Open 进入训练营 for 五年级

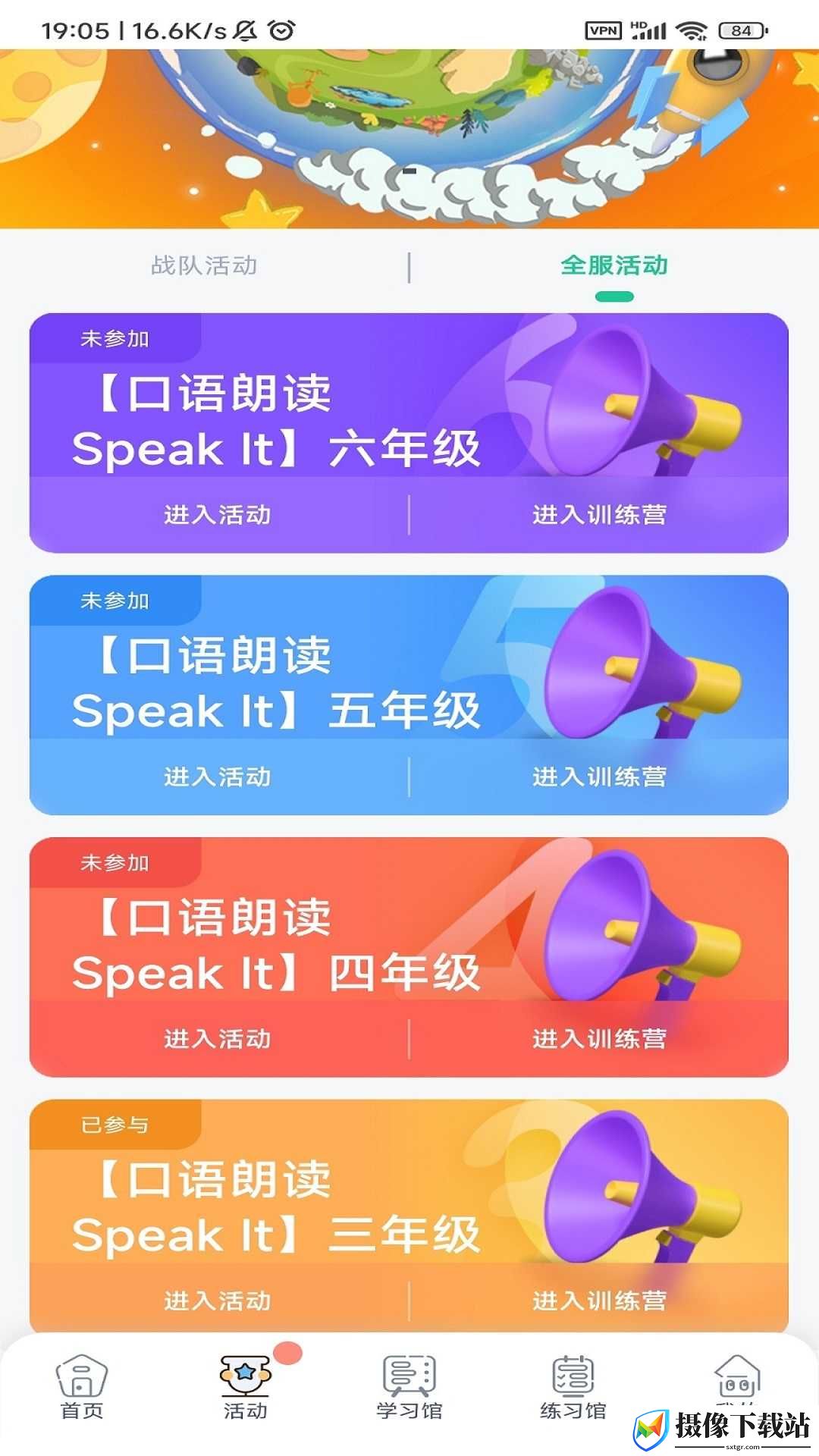(599, 777)
